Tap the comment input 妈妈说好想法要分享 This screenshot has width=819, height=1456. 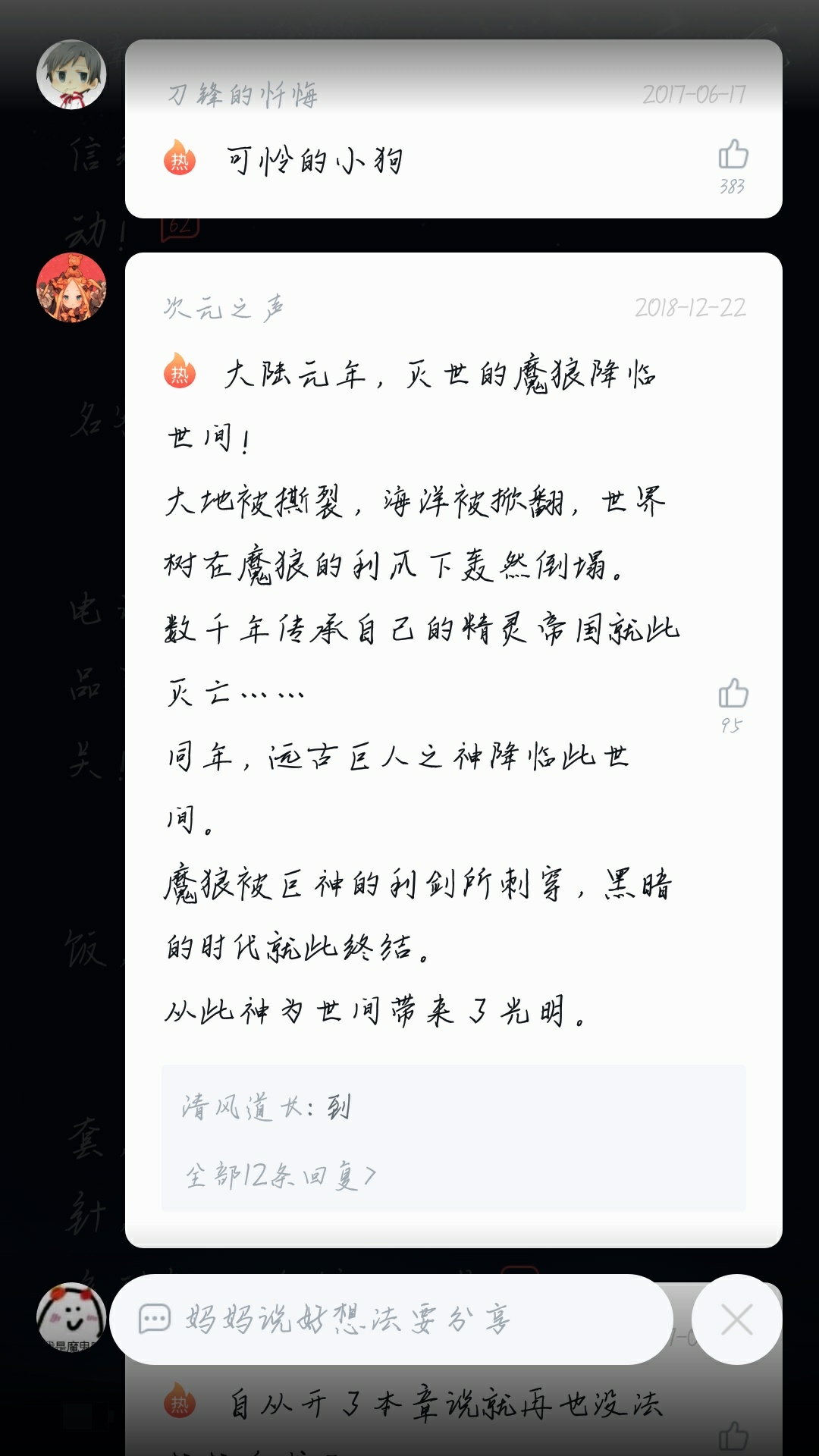pyautogui.click(x=391, y=1319)
